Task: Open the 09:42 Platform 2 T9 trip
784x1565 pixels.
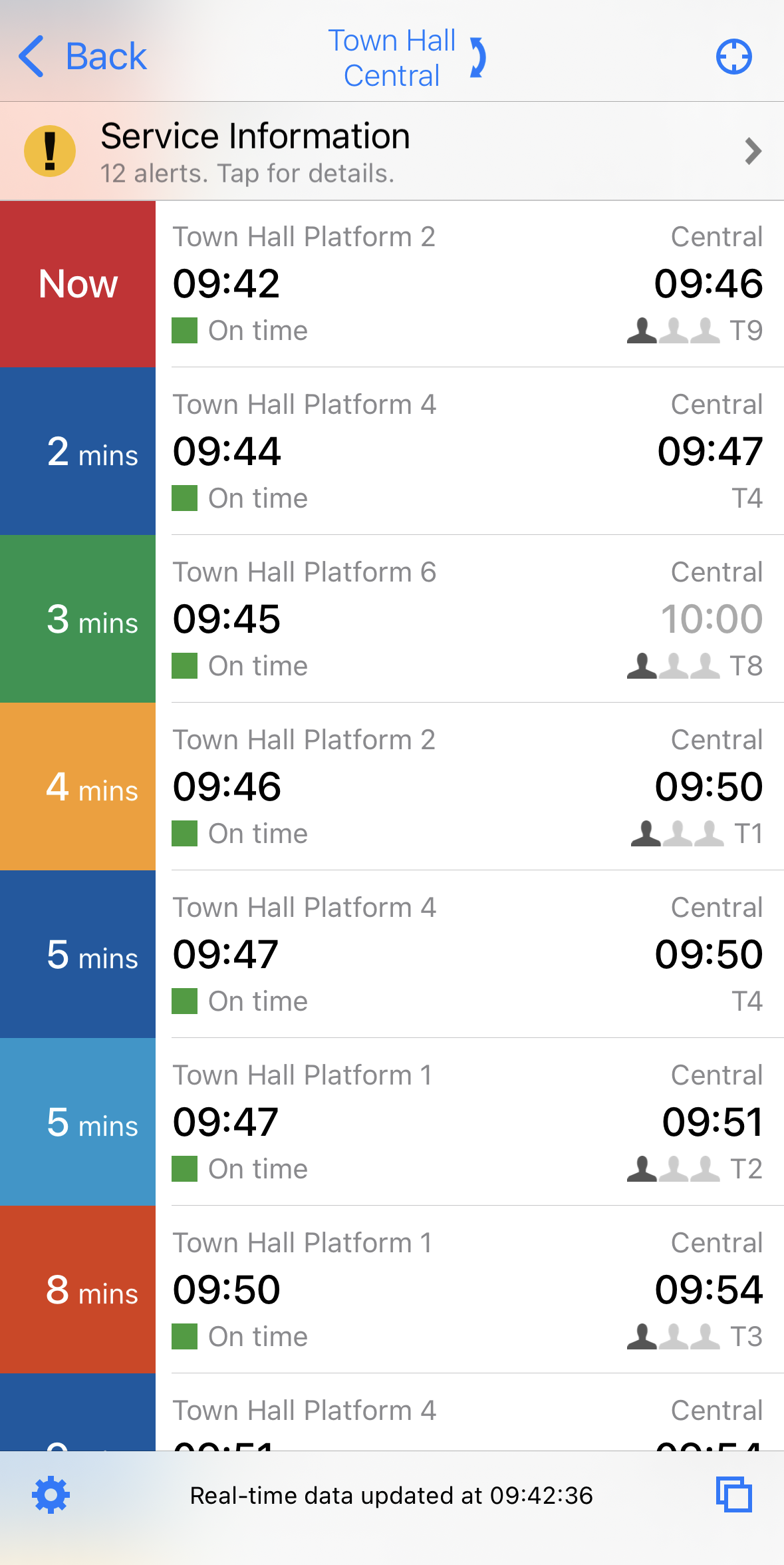Action: pos(465,284)
